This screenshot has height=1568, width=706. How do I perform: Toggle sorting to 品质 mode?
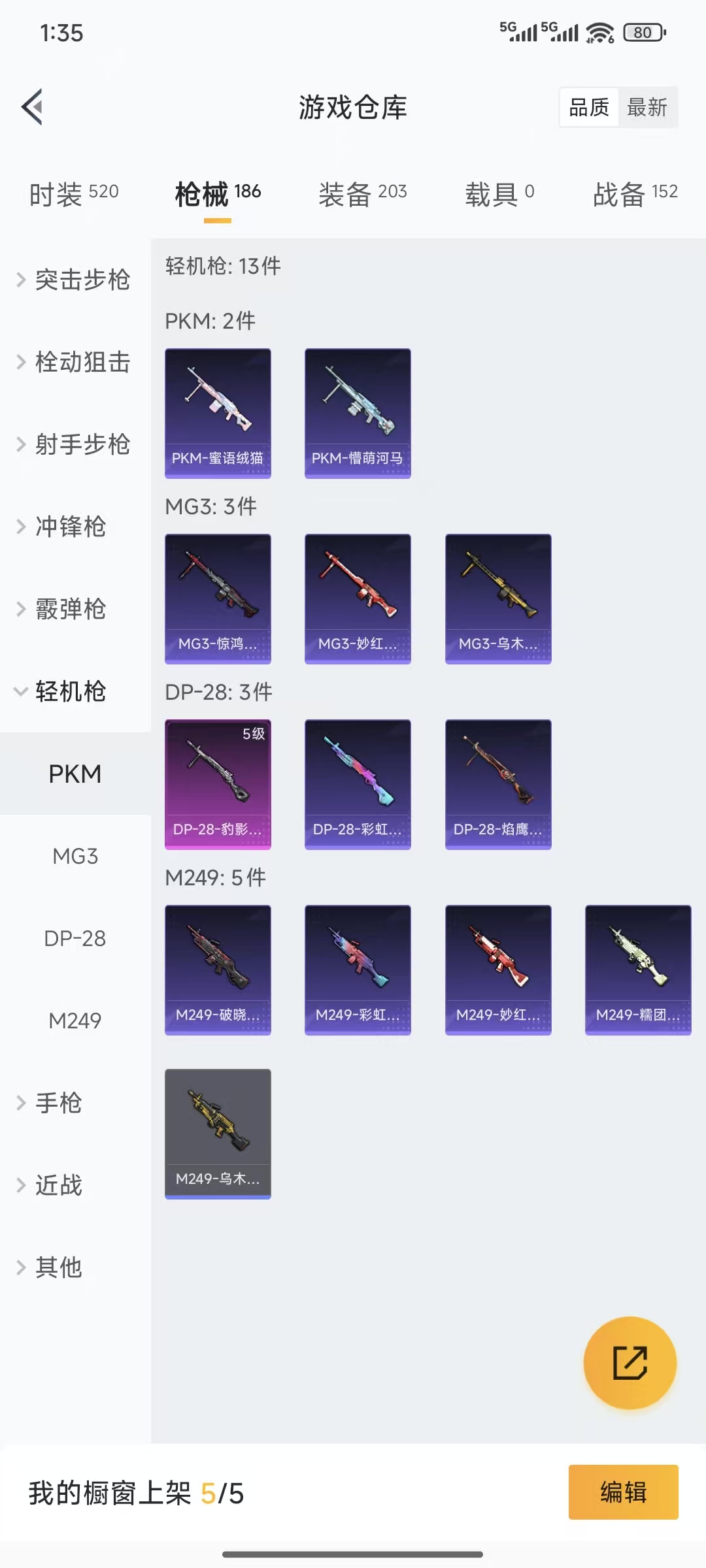click(588, 106)
